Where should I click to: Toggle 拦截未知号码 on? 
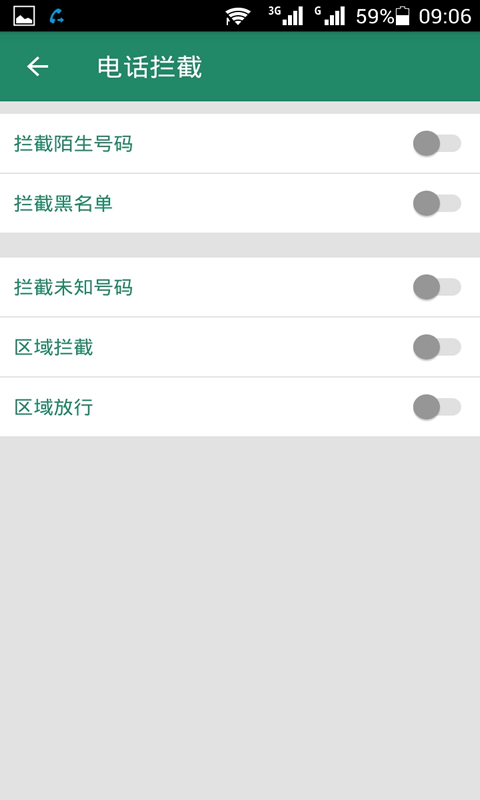tap(437, 287)
